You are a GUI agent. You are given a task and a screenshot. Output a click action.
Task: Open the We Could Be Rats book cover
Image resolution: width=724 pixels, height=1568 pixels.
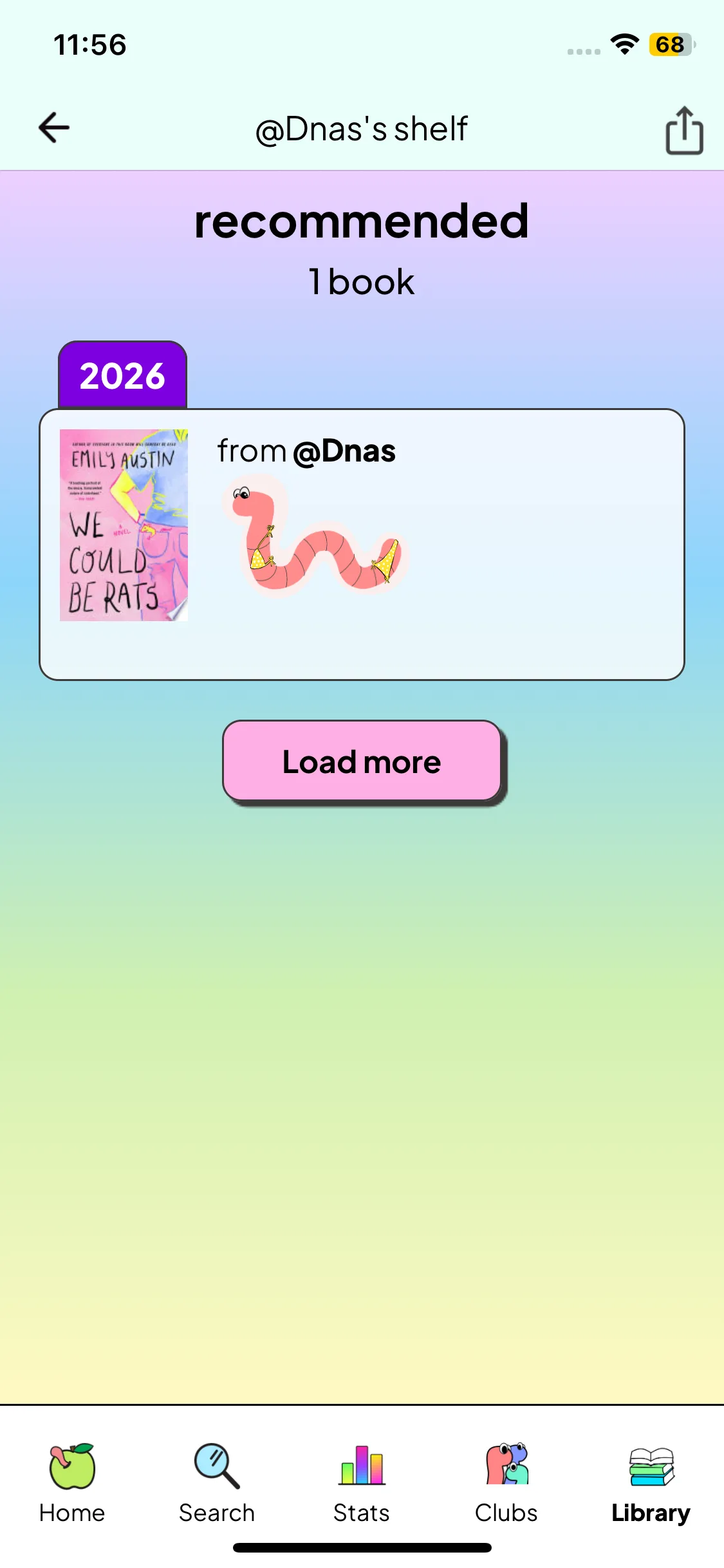(x=124, y=525)
